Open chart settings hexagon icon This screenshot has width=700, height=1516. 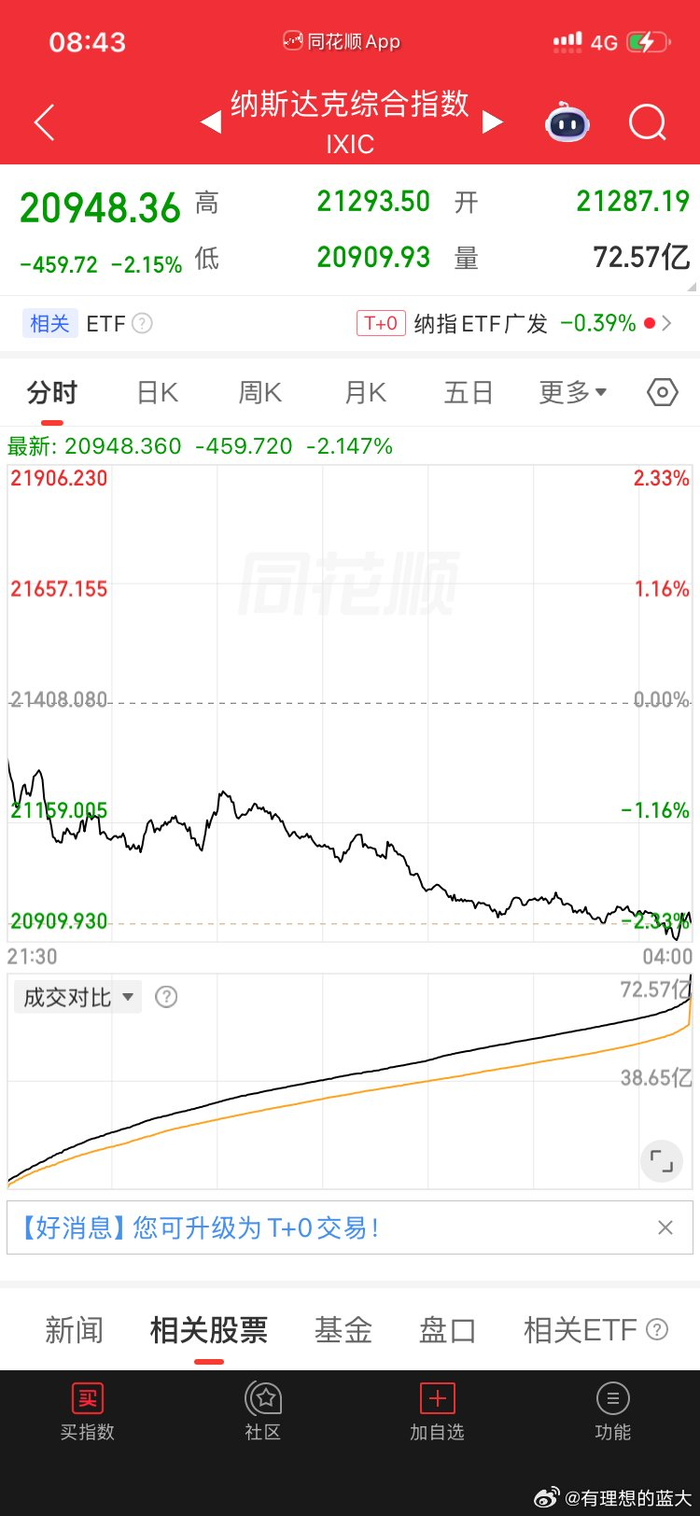(662, 393)
